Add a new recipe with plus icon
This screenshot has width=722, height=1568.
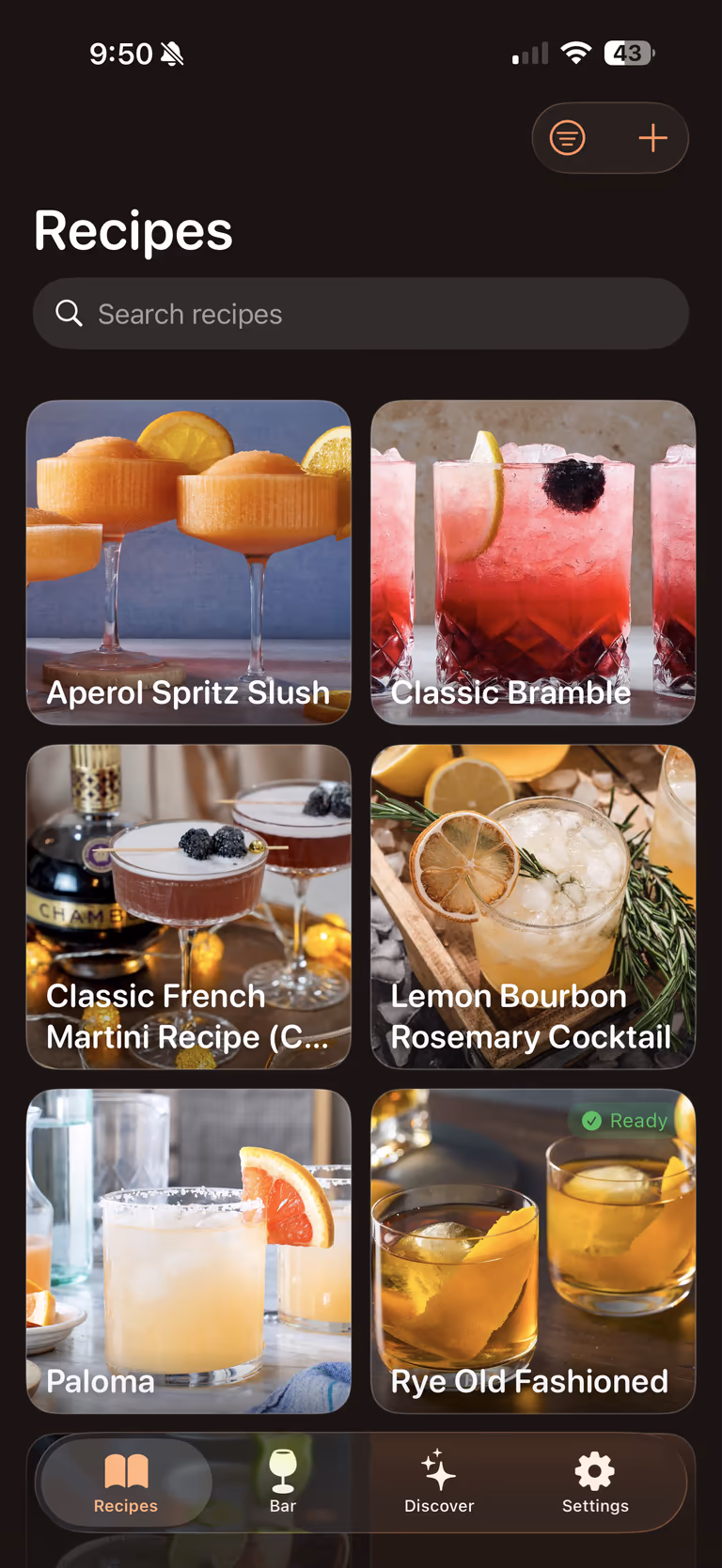(x=652, y=138)
